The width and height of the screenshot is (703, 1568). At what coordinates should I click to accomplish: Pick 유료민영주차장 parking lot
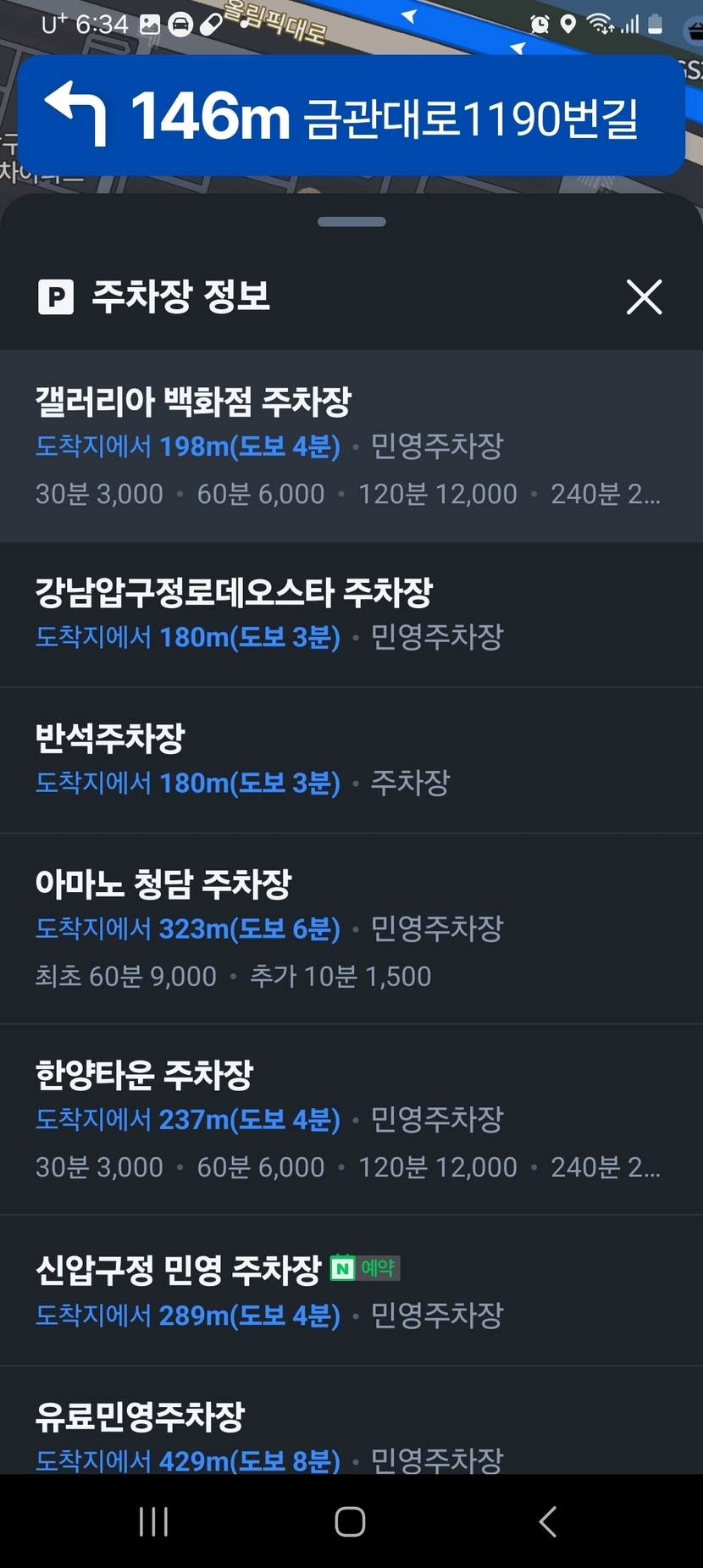tap(351, 1433)
